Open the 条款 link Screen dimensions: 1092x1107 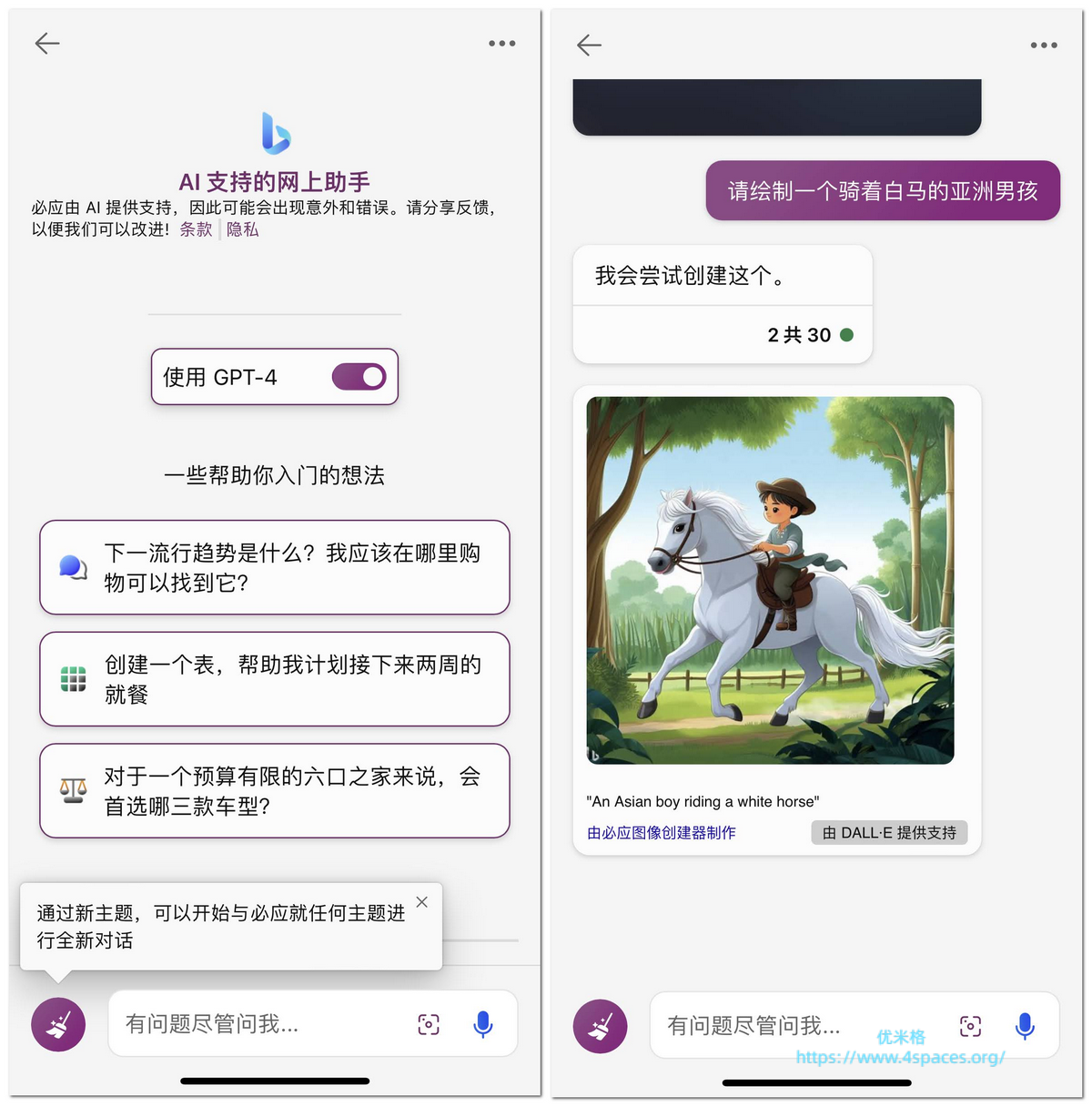[x=196, y=229]
